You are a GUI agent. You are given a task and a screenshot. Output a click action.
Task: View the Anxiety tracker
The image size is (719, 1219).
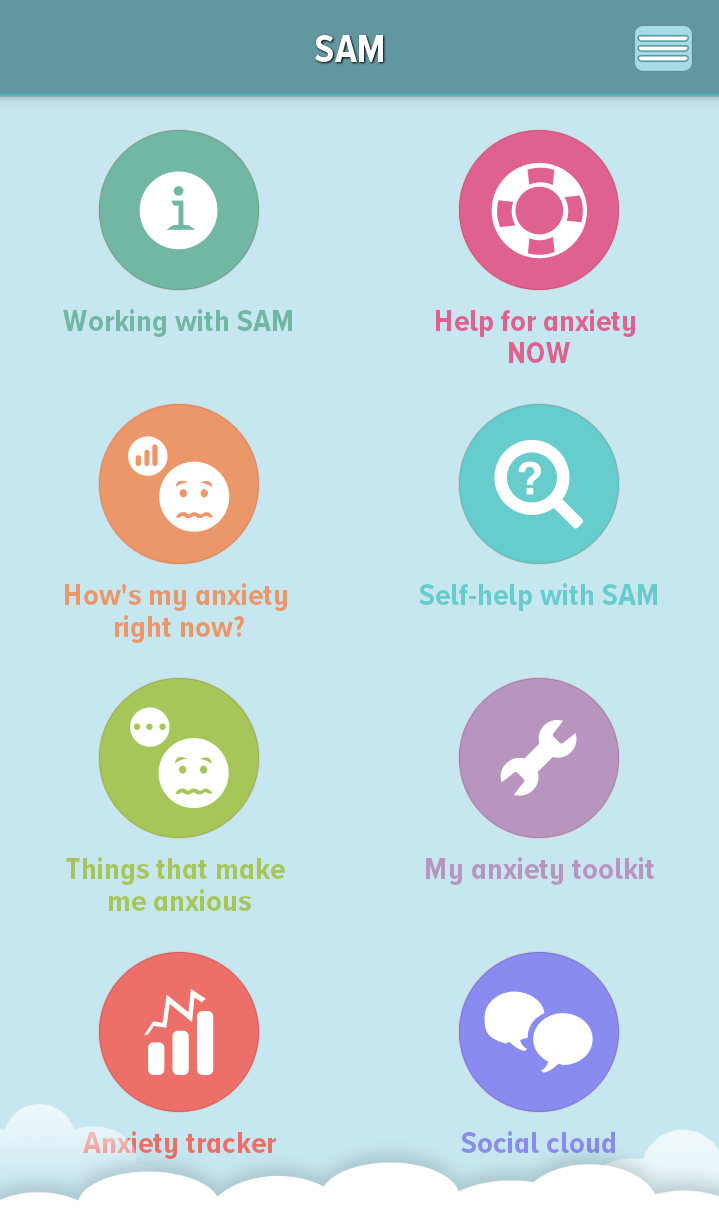[179, 1032]
